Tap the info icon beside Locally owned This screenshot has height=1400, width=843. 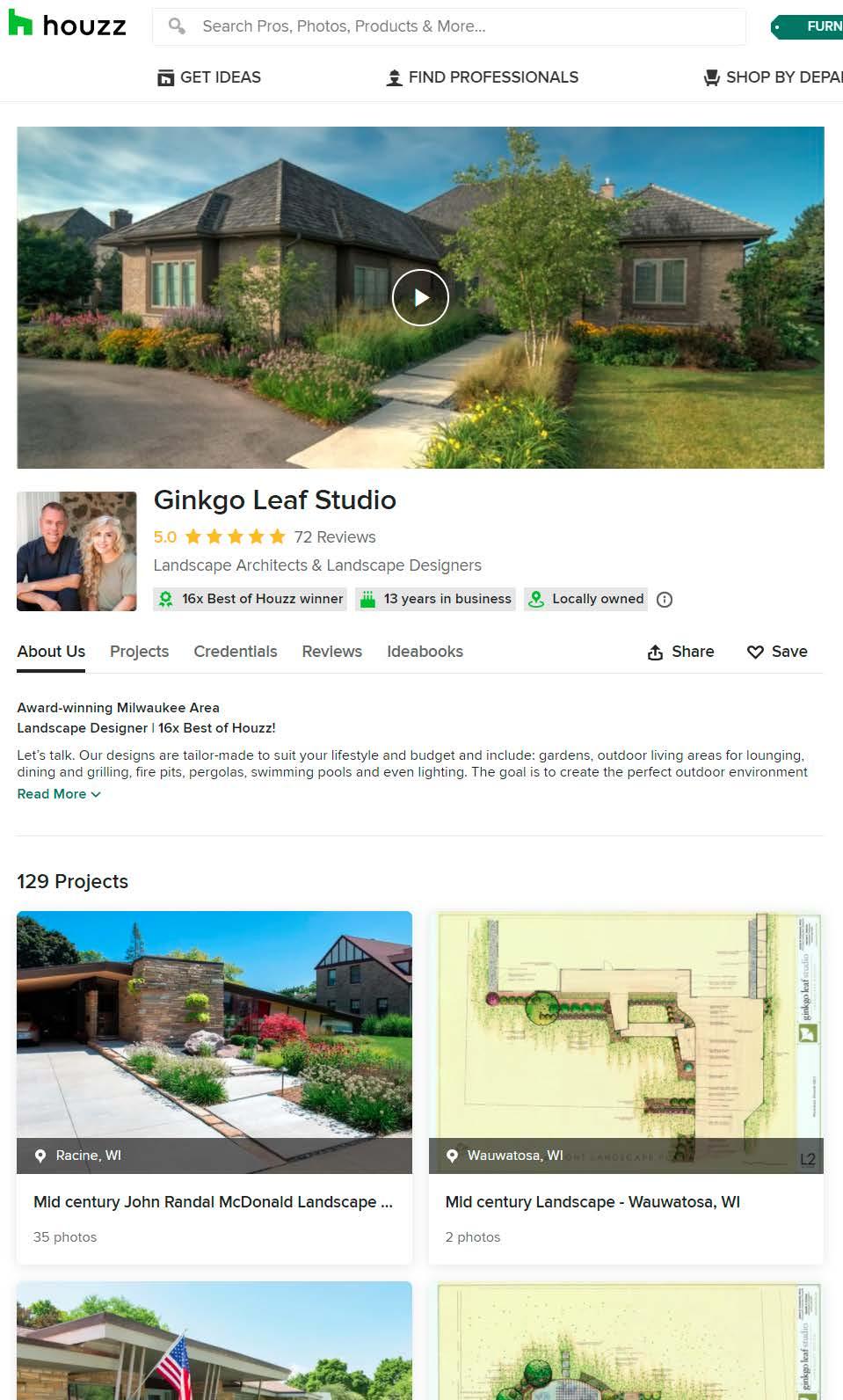(665, 600)
